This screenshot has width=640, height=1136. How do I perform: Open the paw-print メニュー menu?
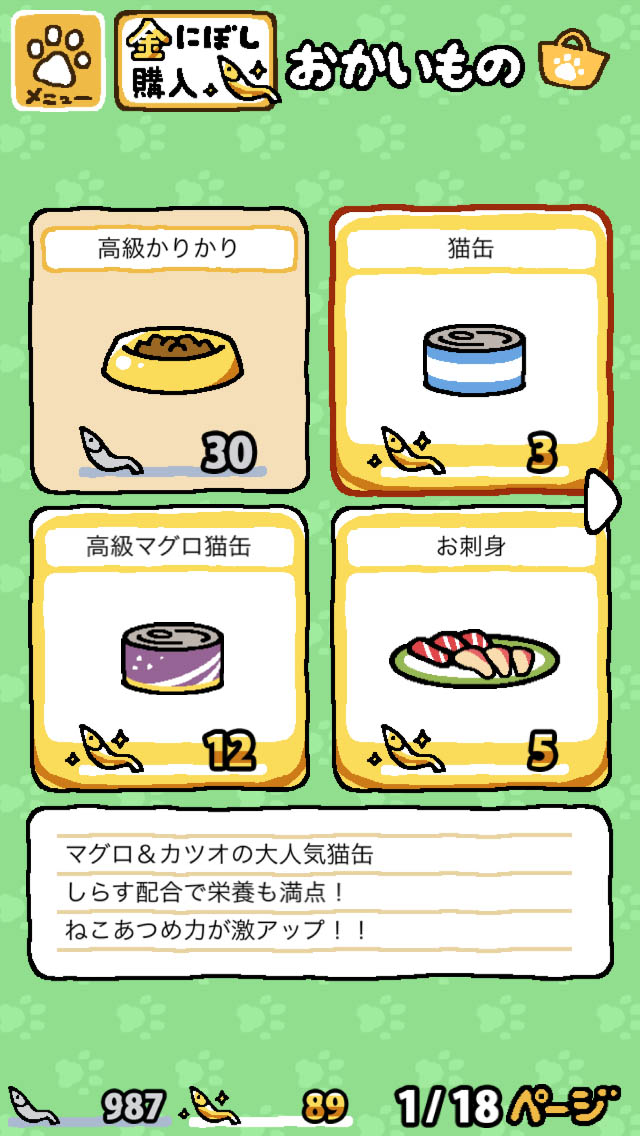pos(58,61)
